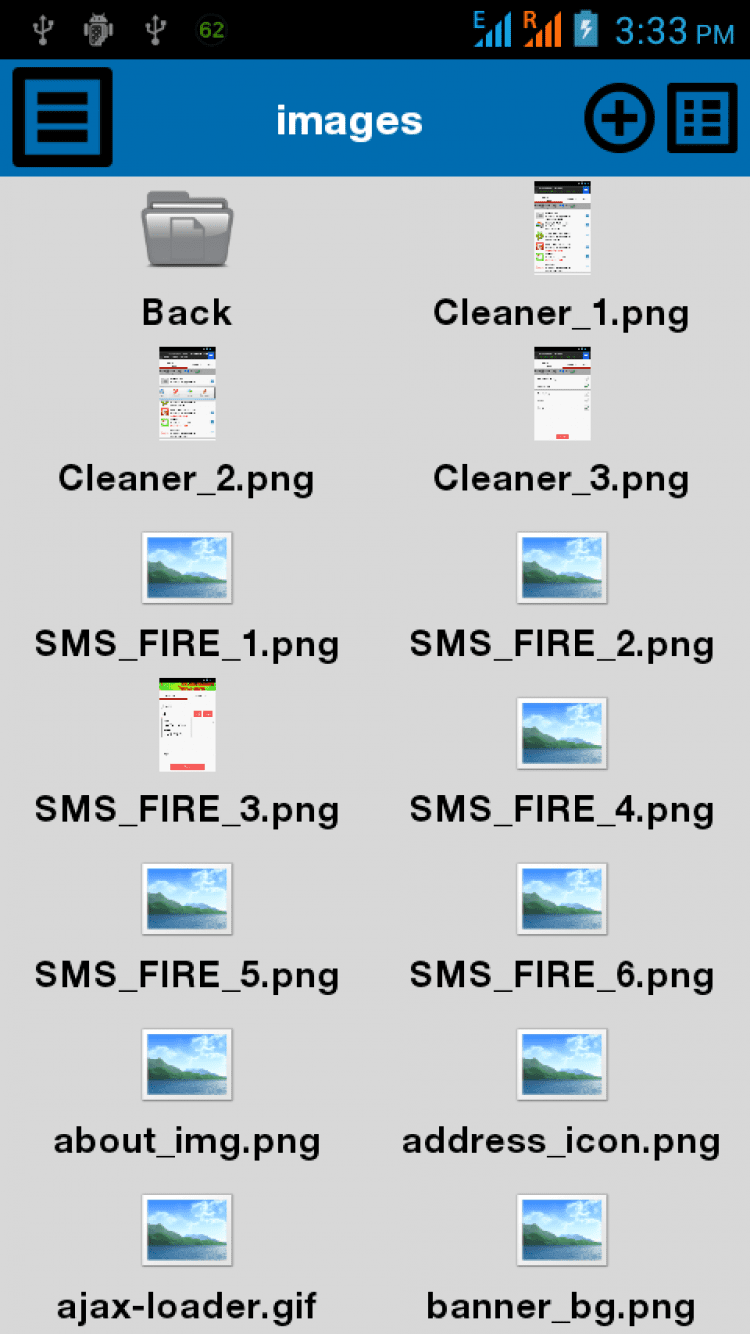Viewport: 750px width, 1334px height.
Task: Open the hamburger menu
Action: [x=62, y=117]
